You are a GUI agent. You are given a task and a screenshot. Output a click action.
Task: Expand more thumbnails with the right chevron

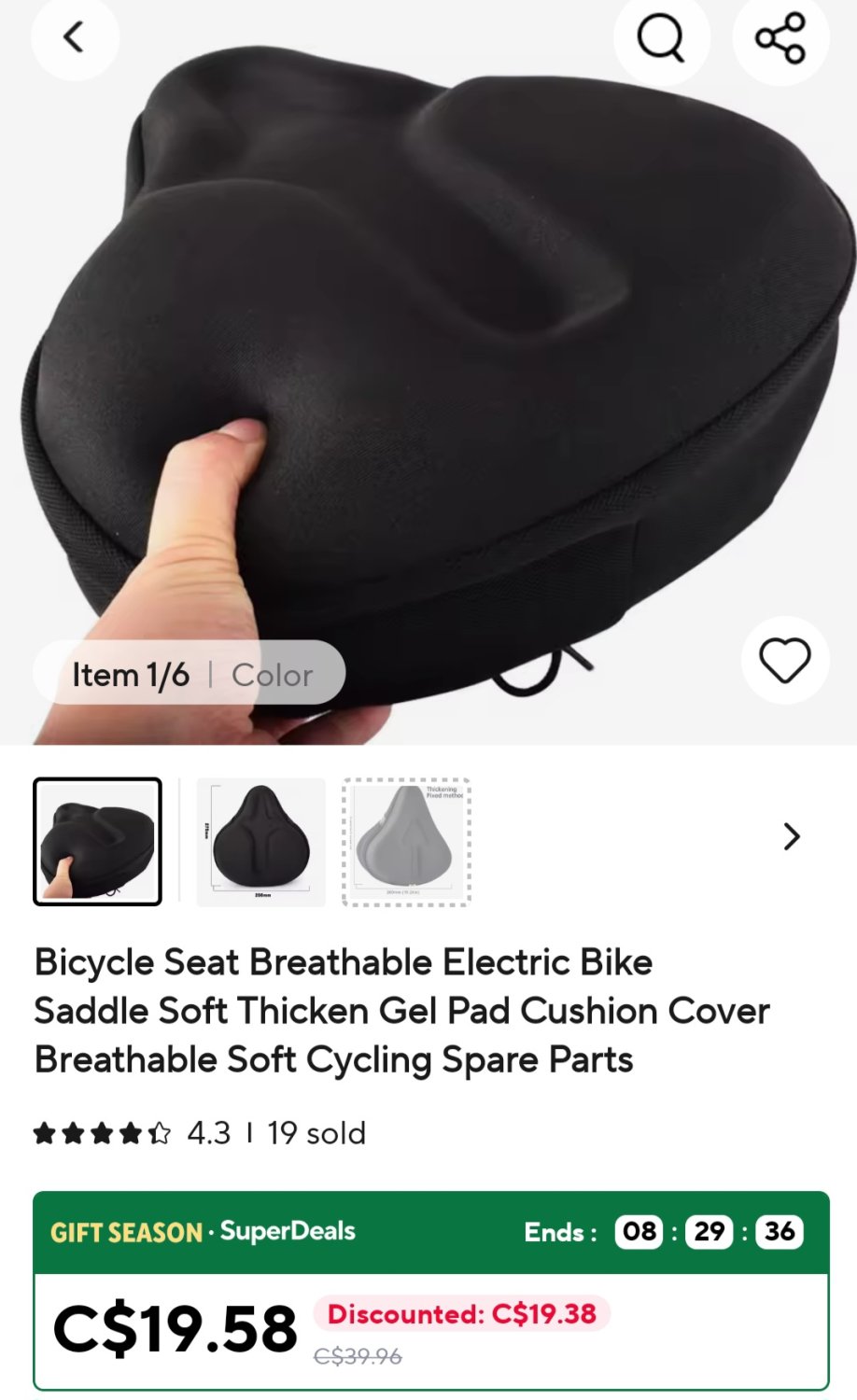pos(792,838)
